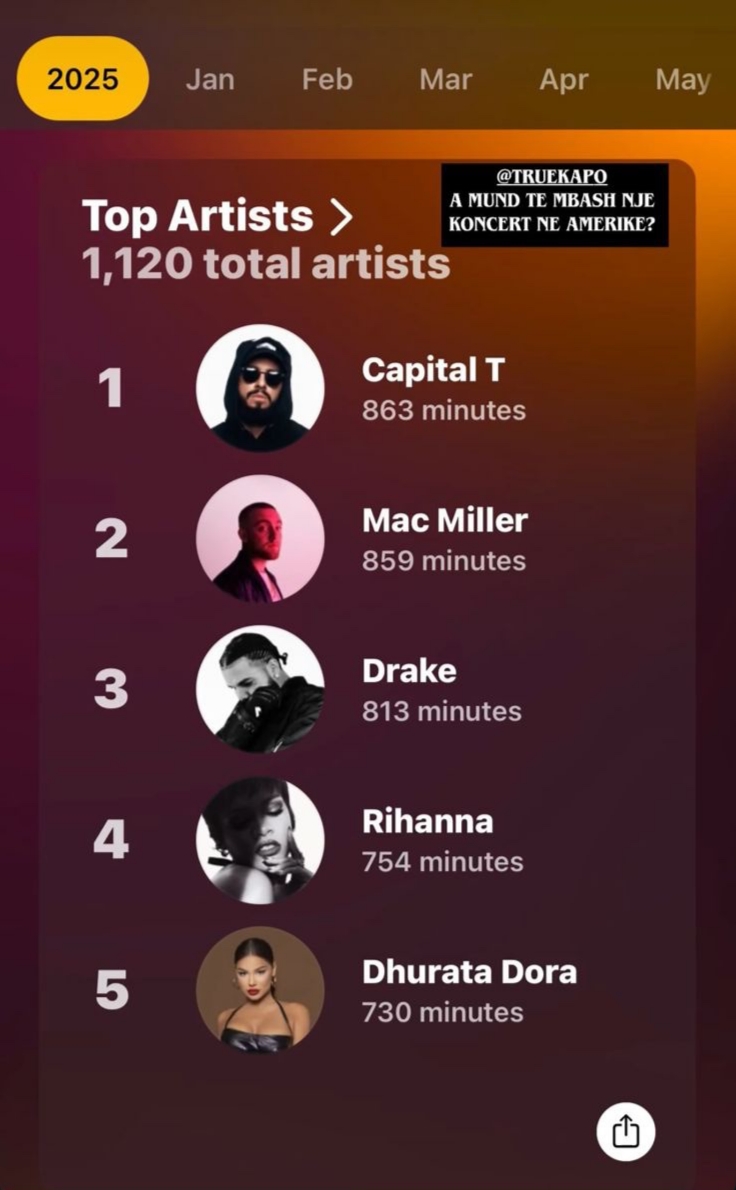The image size is (736, 1190).
Task: Switch to the Mar tab
Action: pyautogui.click(x=445, y=79)
